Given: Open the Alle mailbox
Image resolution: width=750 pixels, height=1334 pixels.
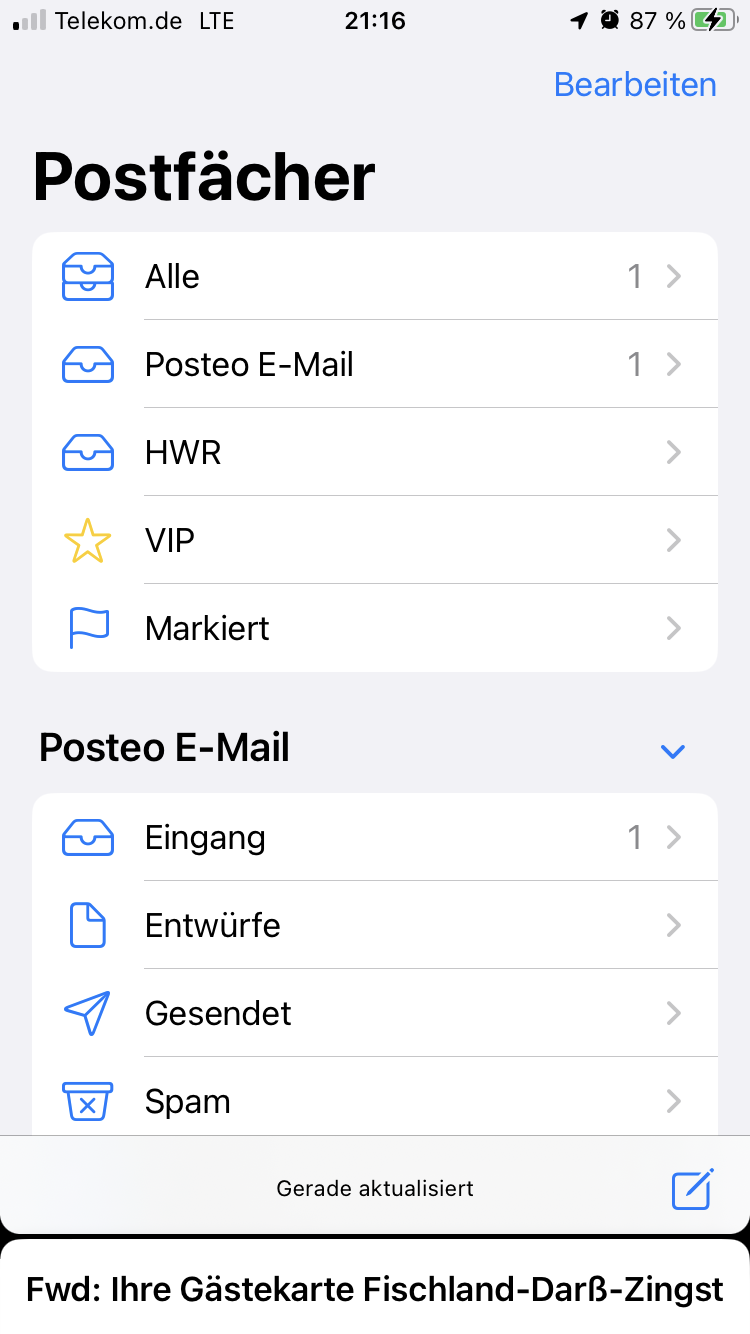Looking at the screenshot, I should tap(374, 277).
